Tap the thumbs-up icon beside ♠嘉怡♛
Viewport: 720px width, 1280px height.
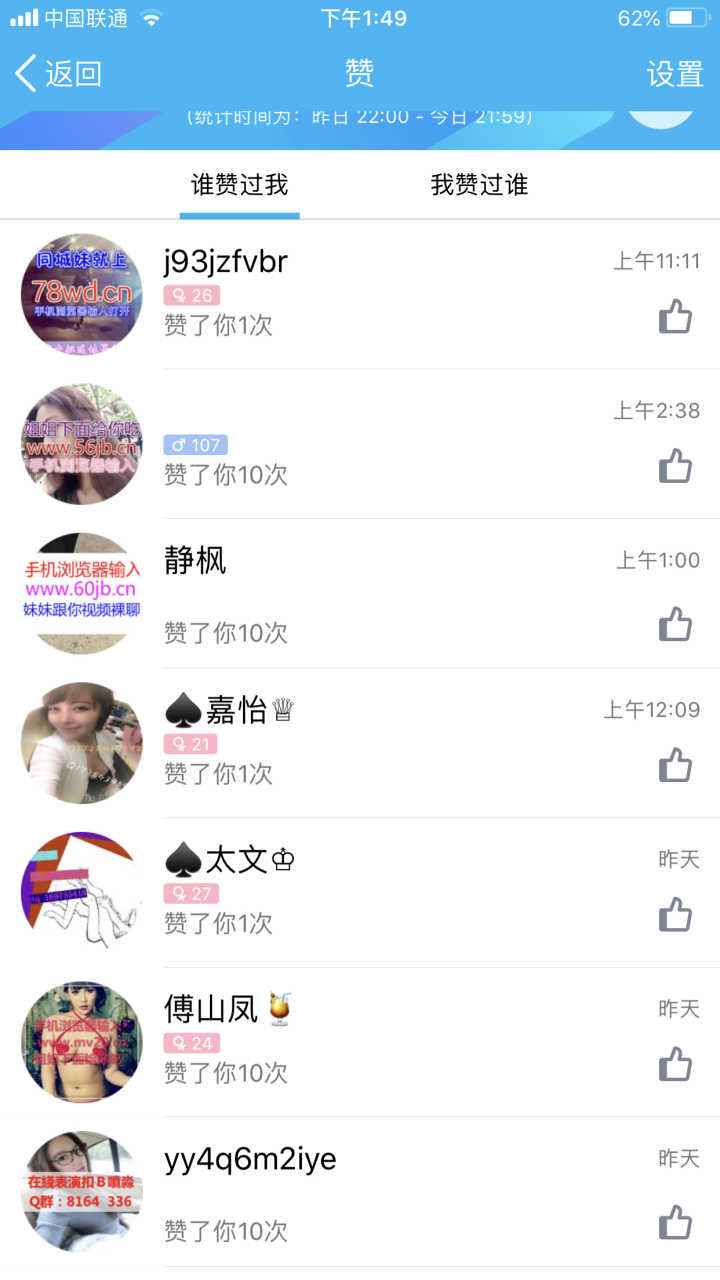[676, 765]
